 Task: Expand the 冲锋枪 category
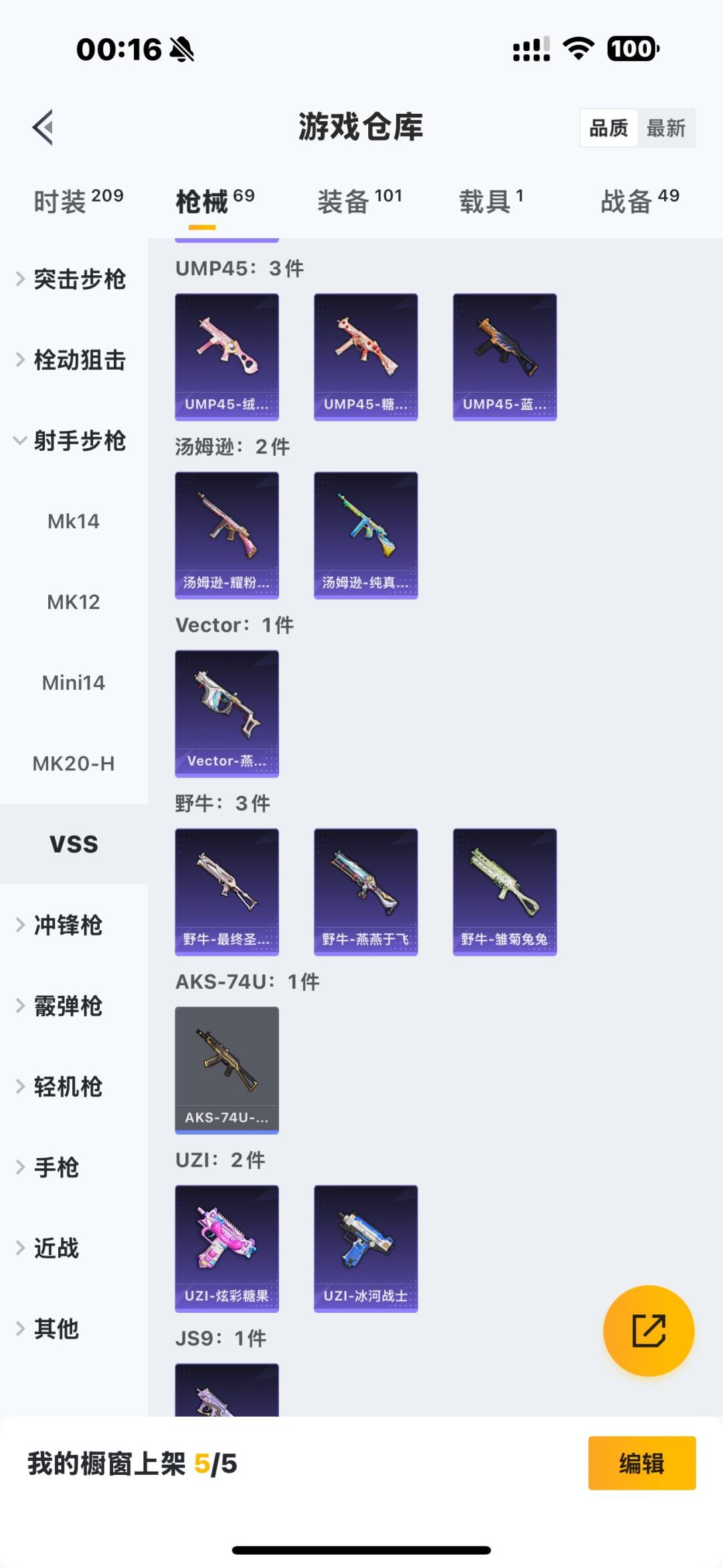(x=67, y=925)
